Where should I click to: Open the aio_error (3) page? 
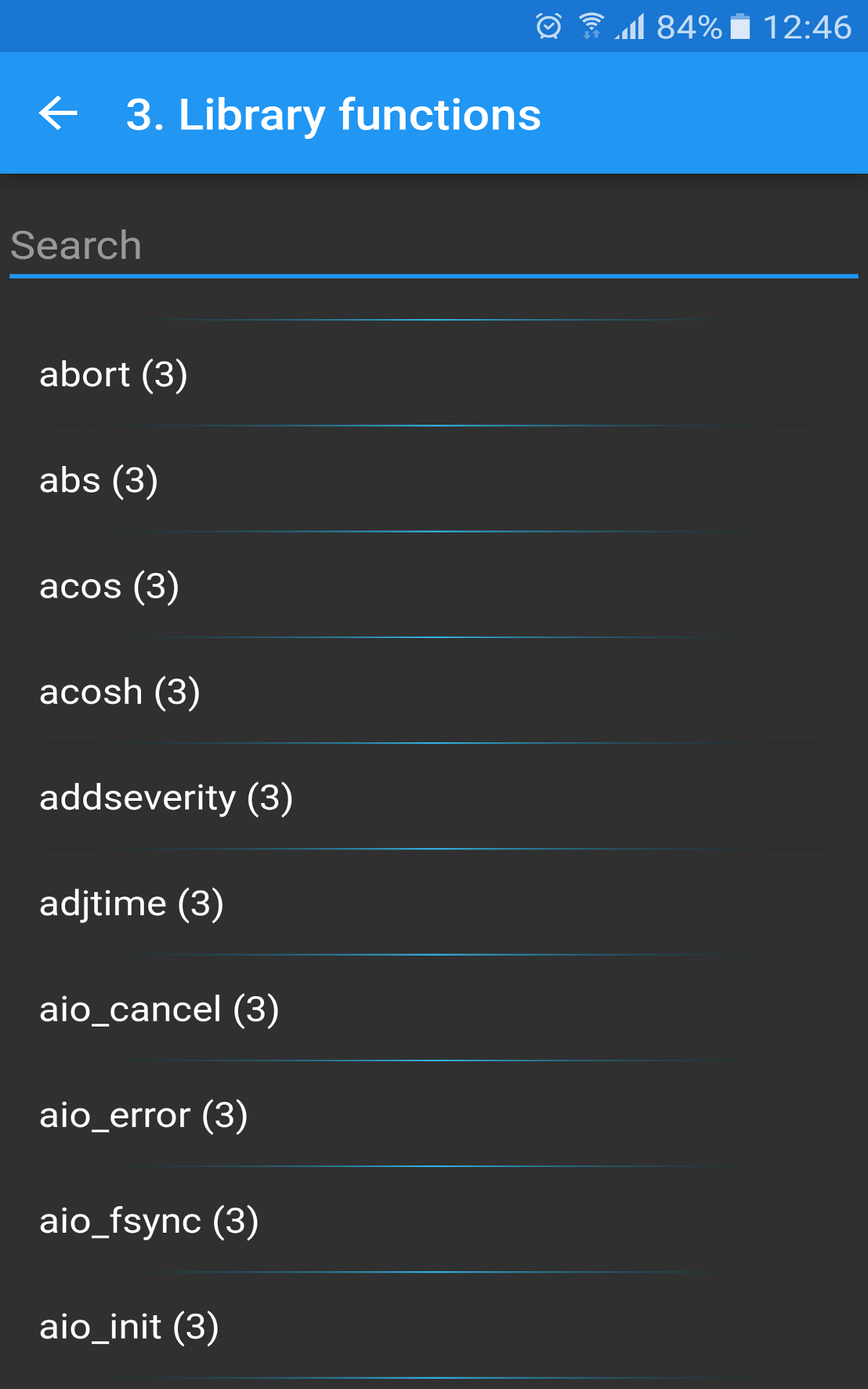[434, 1113]
